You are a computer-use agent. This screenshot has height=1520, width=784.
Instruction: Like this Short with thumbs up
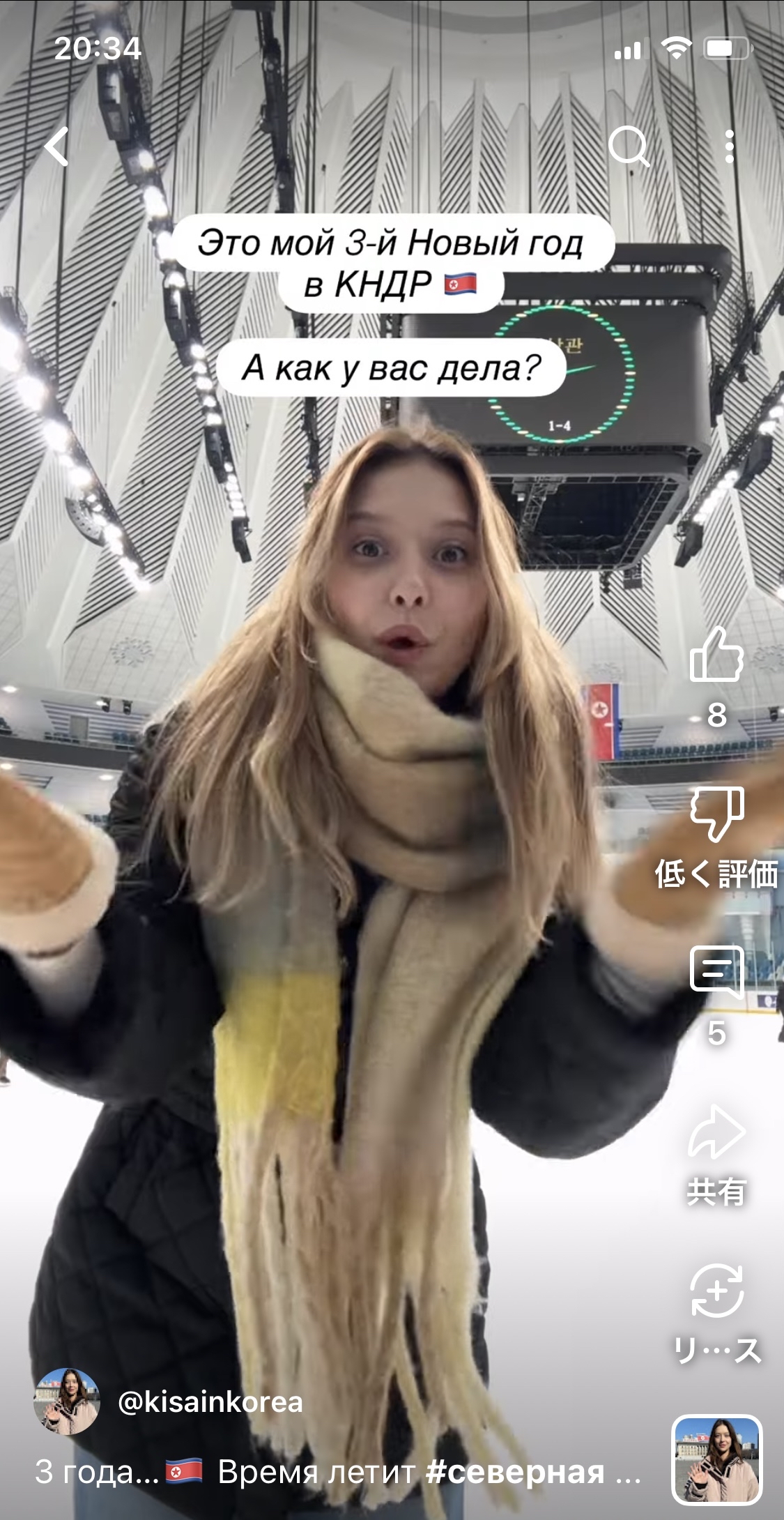coord(716,654)
